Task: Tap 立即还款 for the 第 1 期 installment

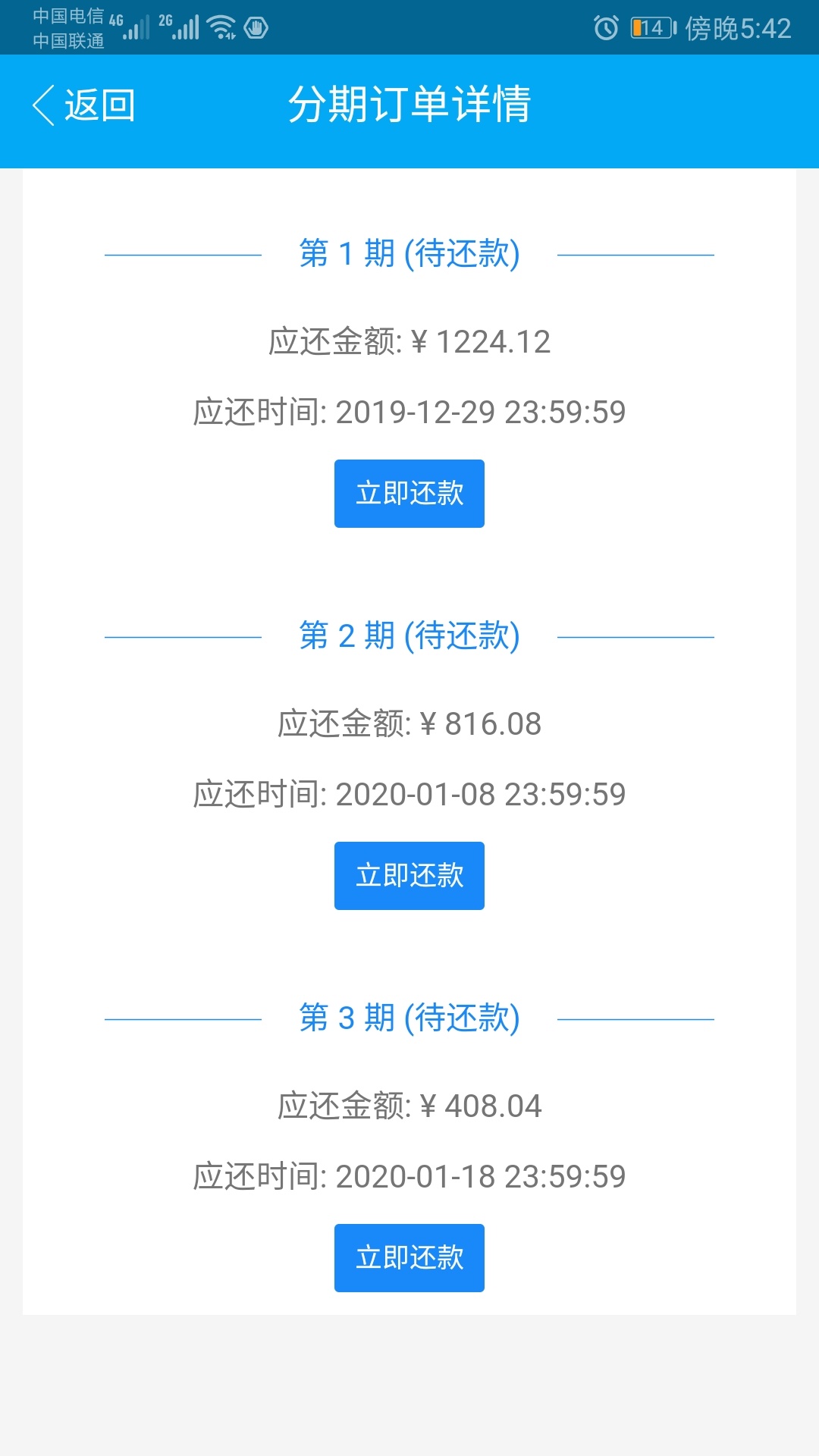Action: 409,494
